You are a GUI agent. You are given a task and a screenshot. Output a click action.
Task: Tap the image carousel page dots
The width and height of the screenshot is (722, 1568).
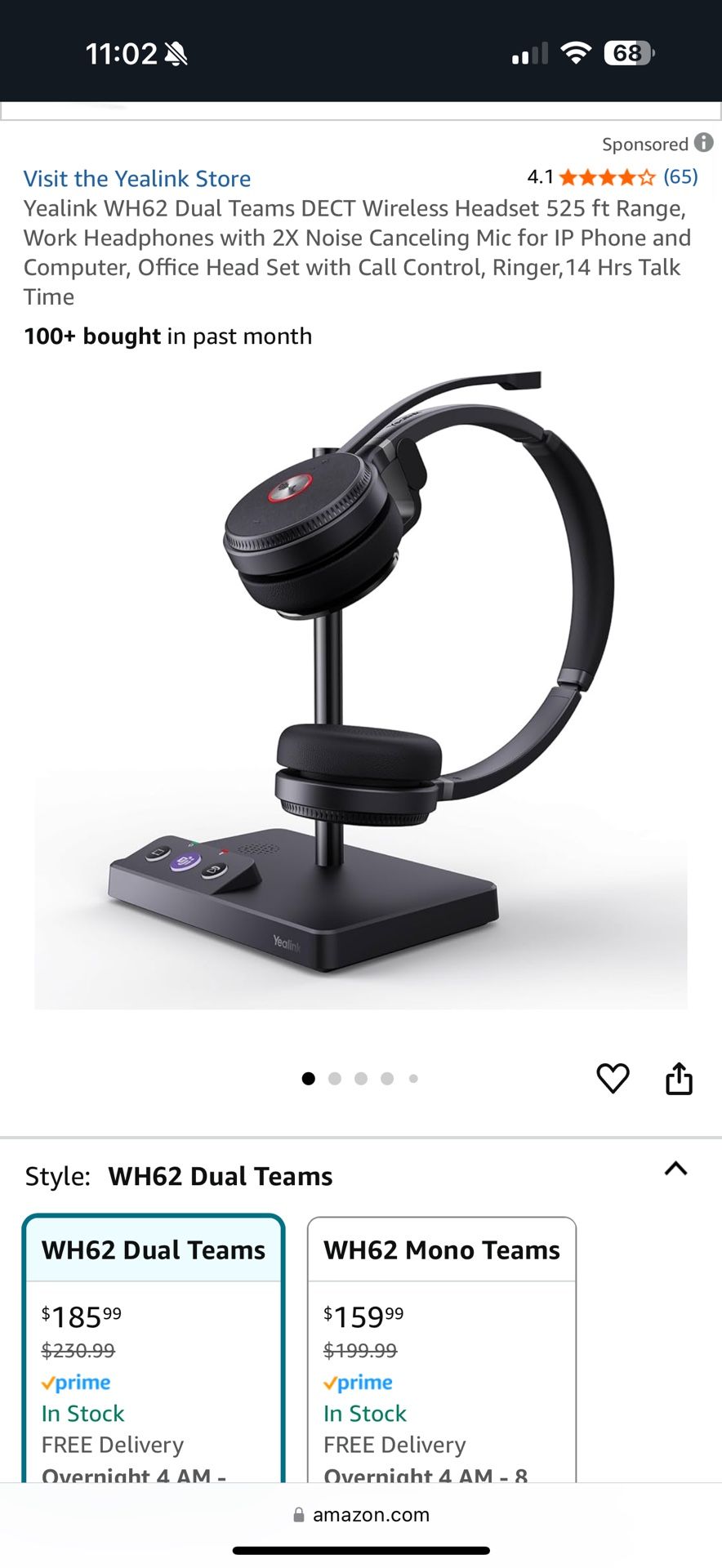(360, 1079)
